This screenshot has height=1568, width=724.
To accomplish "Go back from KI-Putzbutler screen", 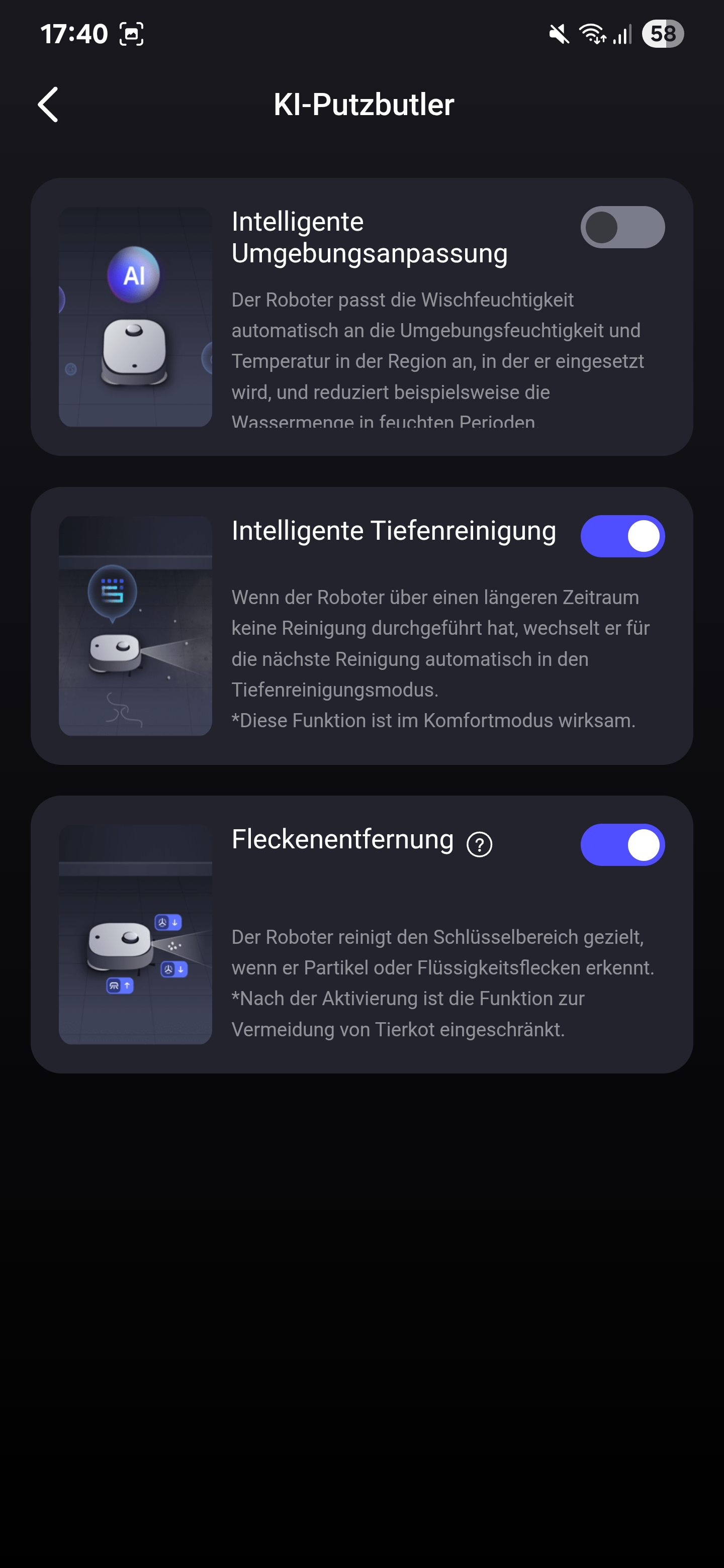I will pos(48,104).
